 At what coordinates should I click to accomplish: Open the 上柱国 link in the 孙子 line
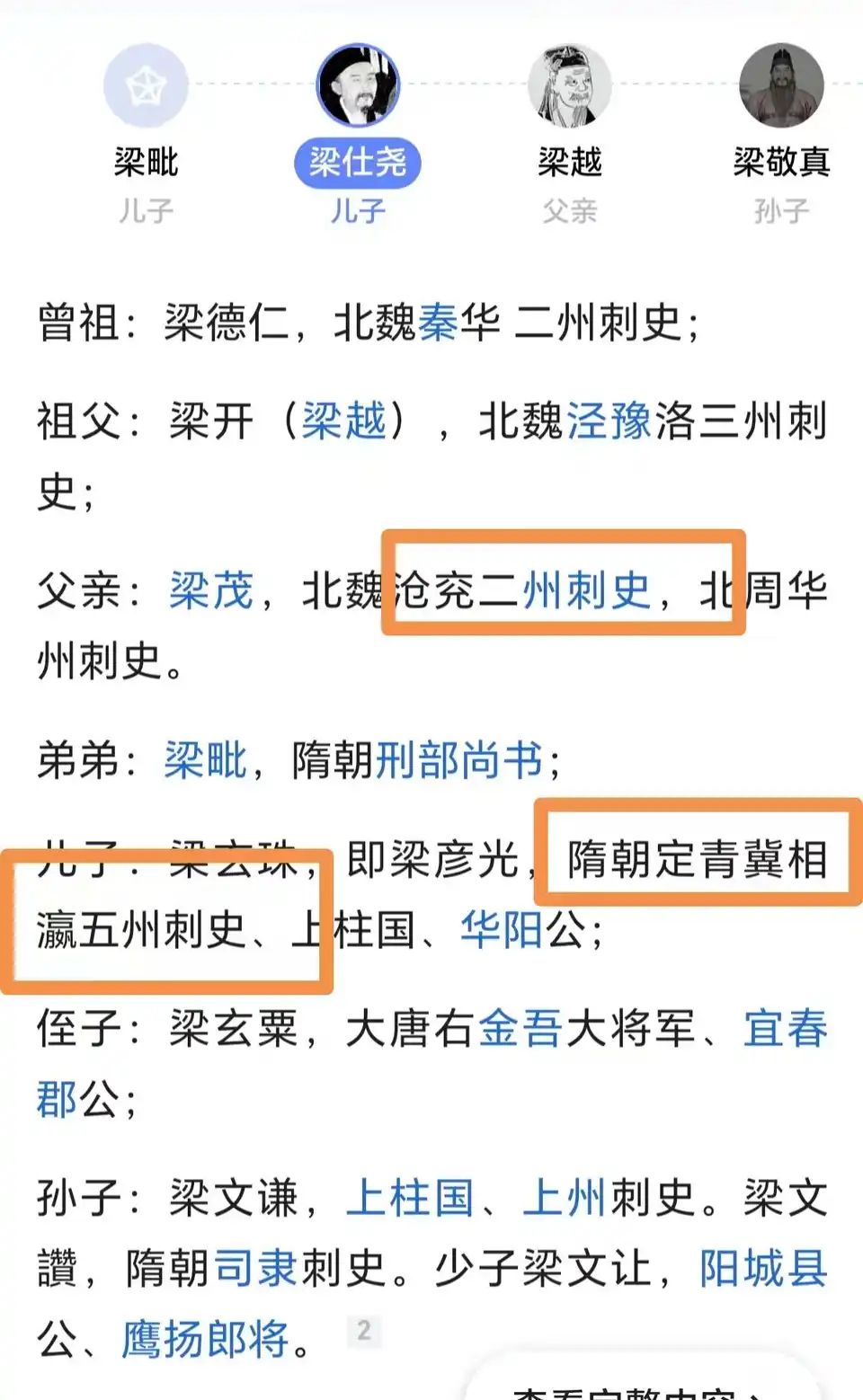tap(410, 1199)
